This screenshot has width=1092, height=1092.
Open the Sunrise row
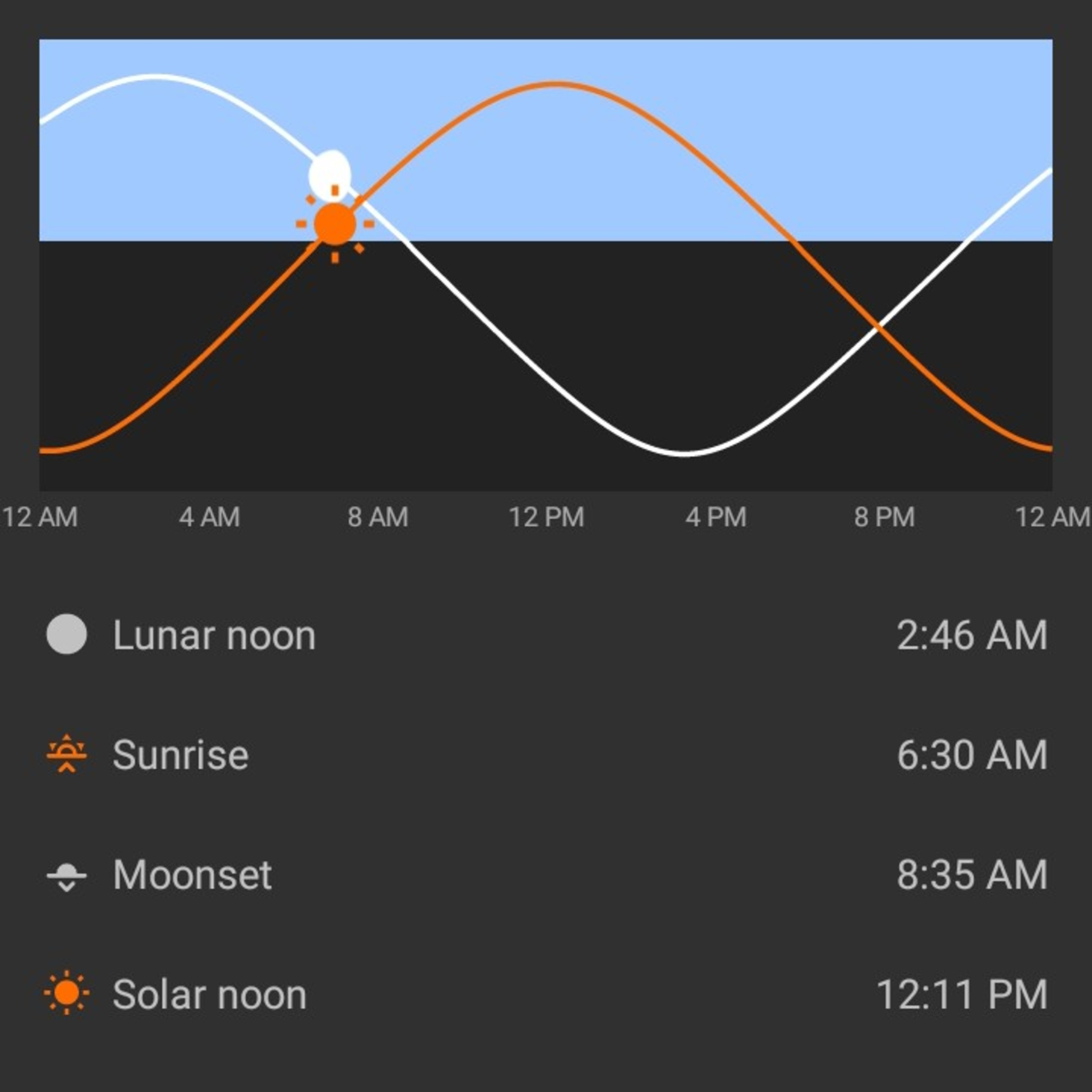coord(546,755)
